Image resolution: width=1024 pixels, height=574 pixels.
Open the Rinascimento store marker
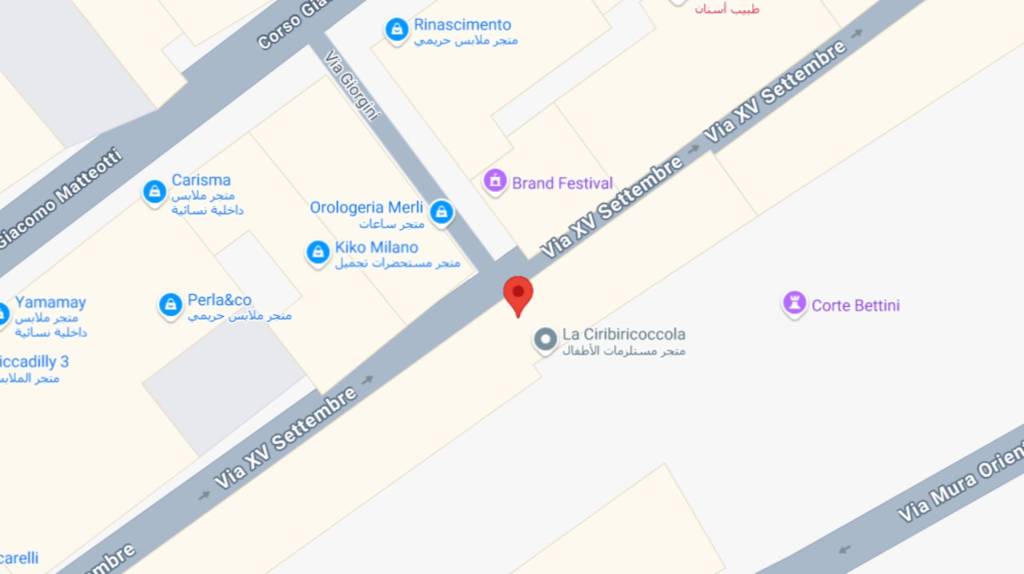[397, 31]
